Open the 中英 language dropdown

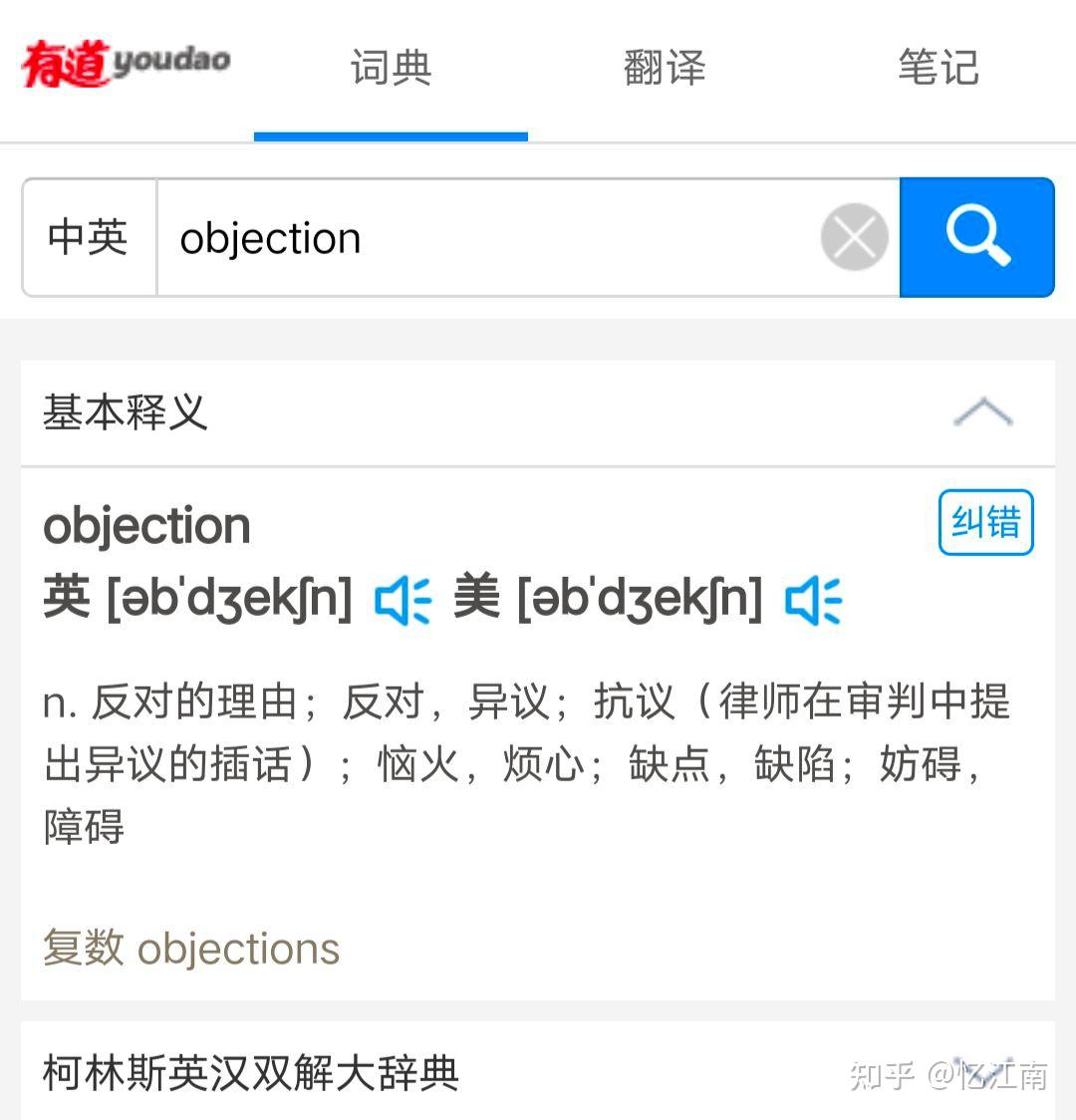tap(89, 237)
